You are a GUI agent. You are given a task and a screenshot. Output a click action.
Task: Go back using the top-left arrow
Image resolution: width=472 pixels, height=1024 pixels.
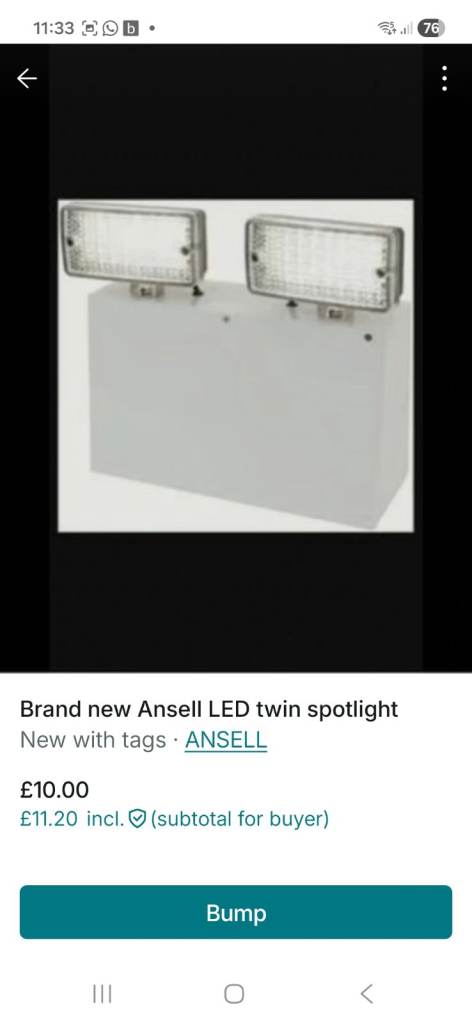[x=27, y=79]
